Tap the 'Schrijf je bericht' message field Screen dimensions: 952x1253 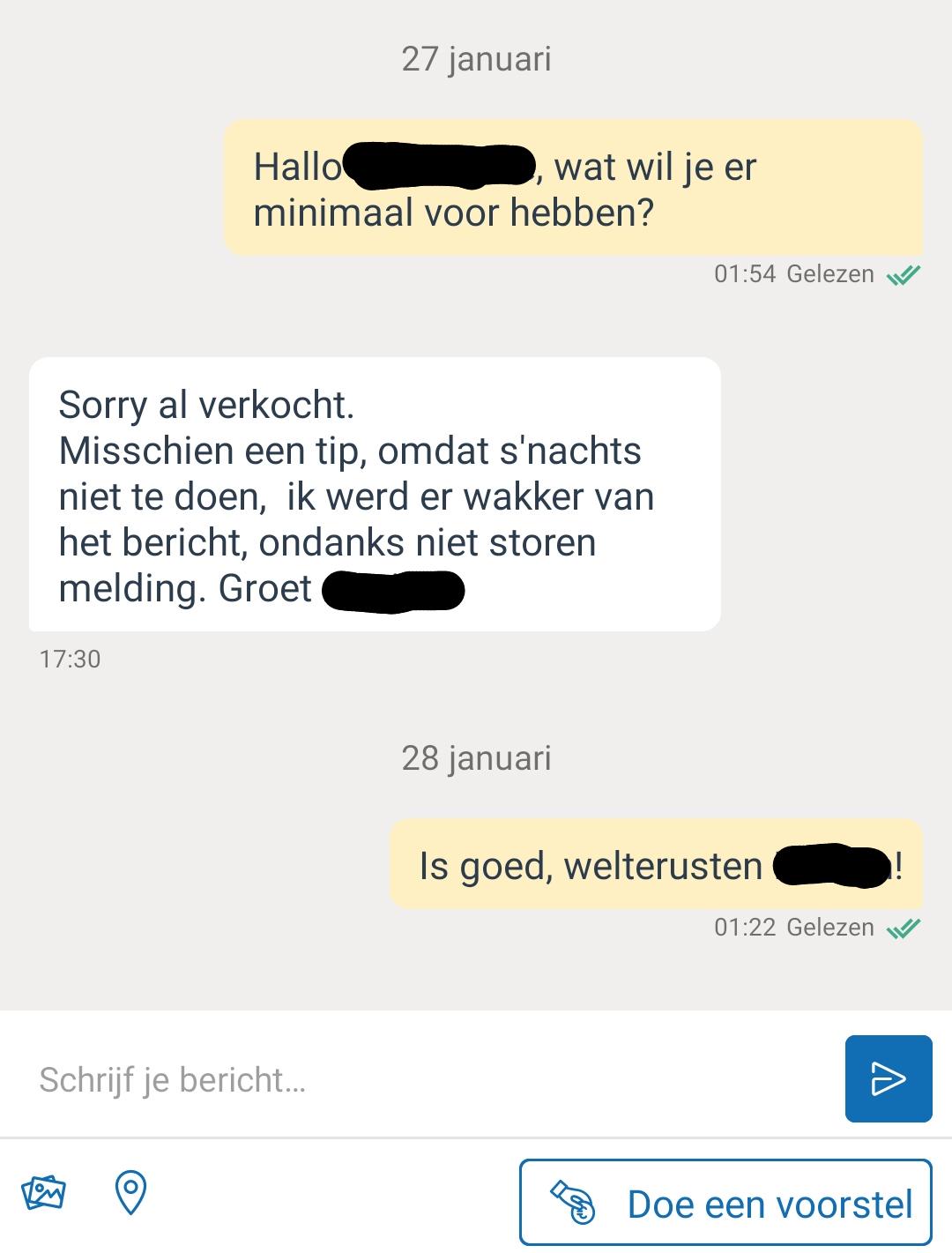(x=423, y=1079)
